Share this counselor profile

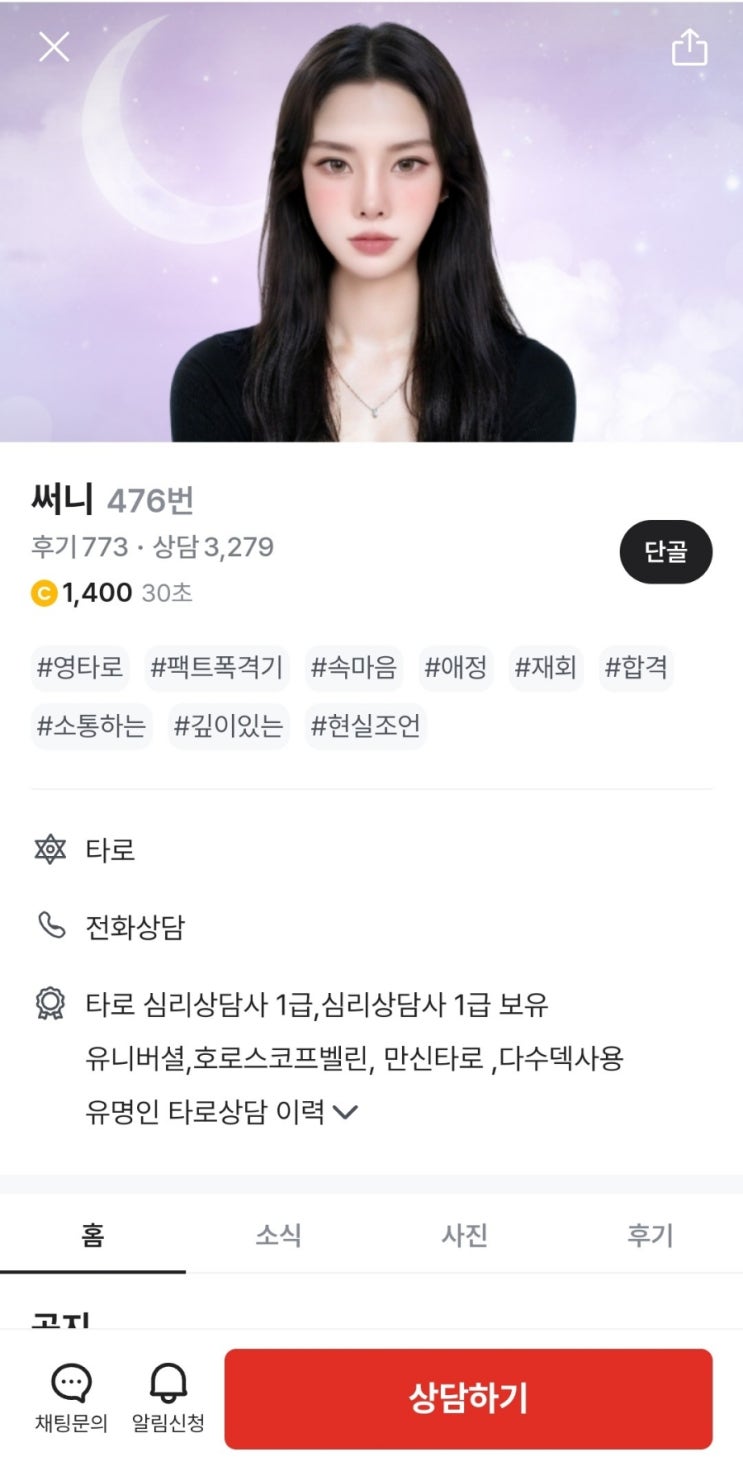tap(689, 47)
